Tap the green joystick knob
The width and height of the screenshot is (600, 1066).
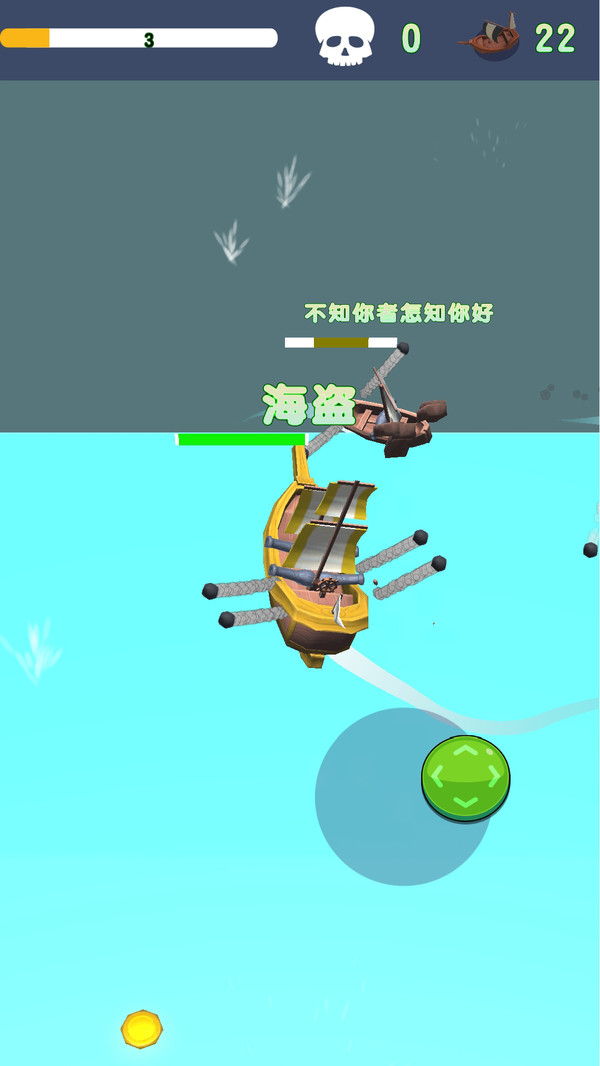[x=466, y=778]
